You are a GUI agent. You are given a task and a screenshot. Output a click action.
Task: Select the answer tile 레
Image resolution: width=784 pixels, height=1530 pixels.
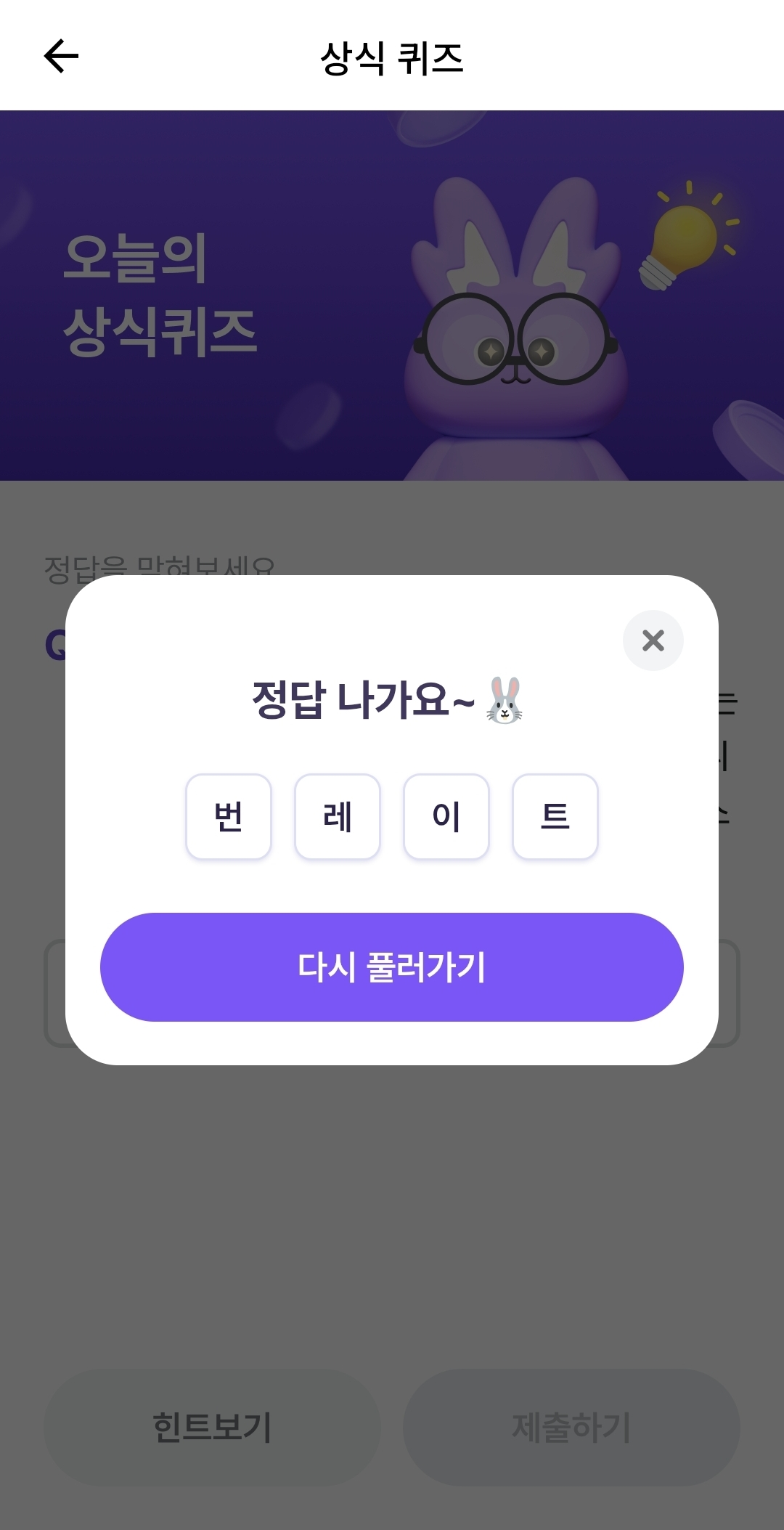tap(337, 816)
